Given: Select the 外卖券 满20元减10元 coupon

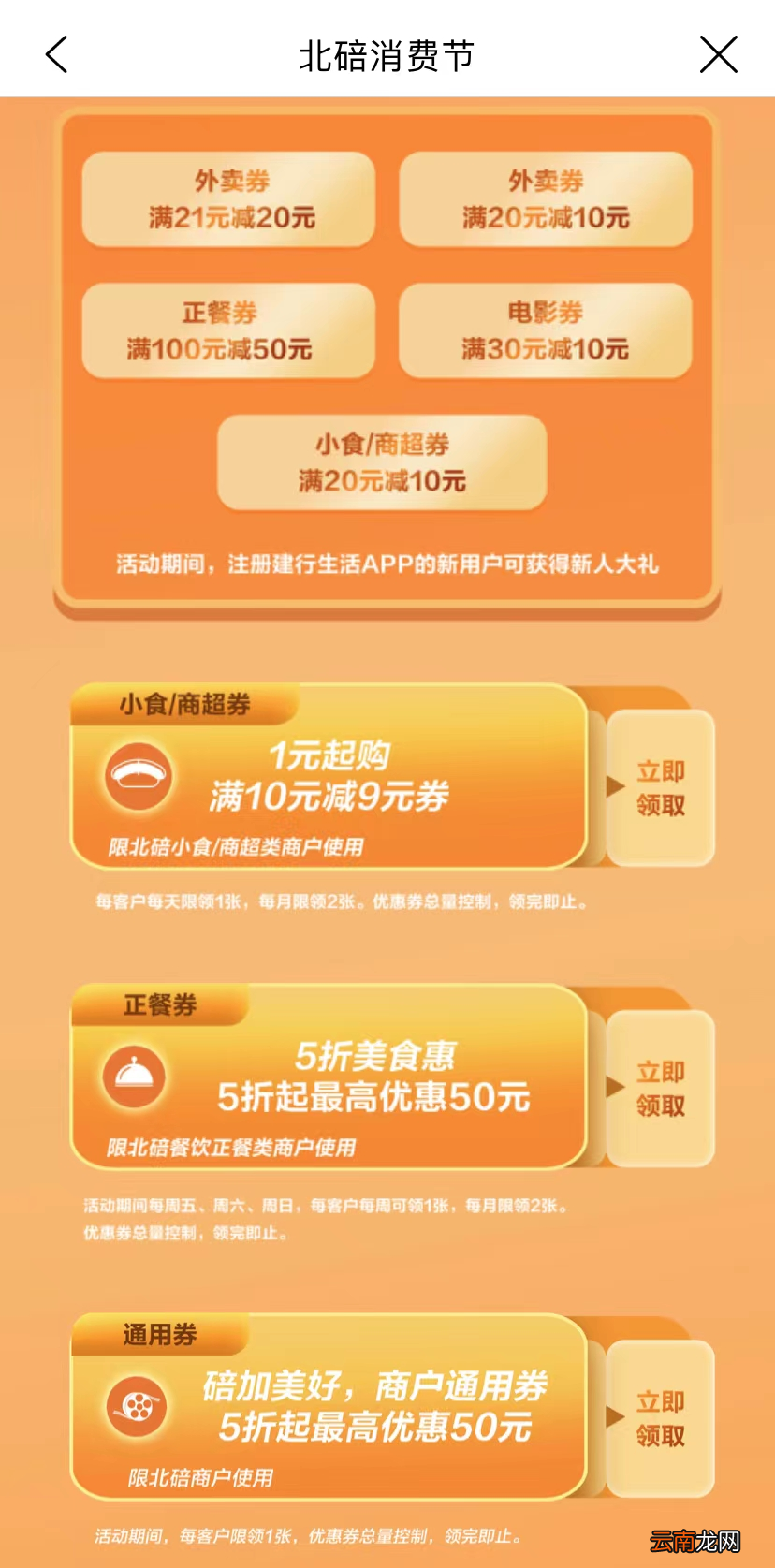Looking at the screenshot, I should click(546, 199).
